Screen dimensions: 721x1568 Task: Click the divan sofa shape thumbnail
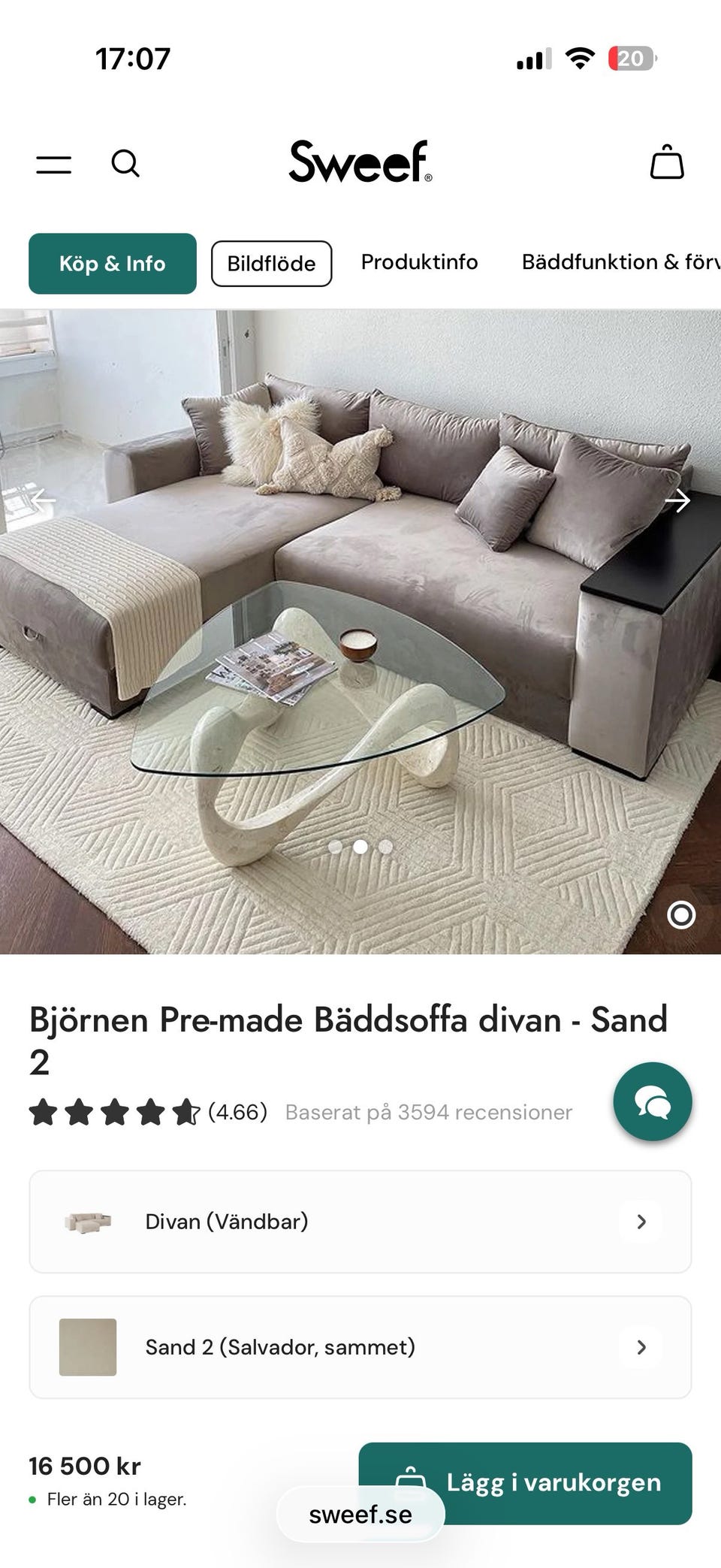(x=88, y=1219)
